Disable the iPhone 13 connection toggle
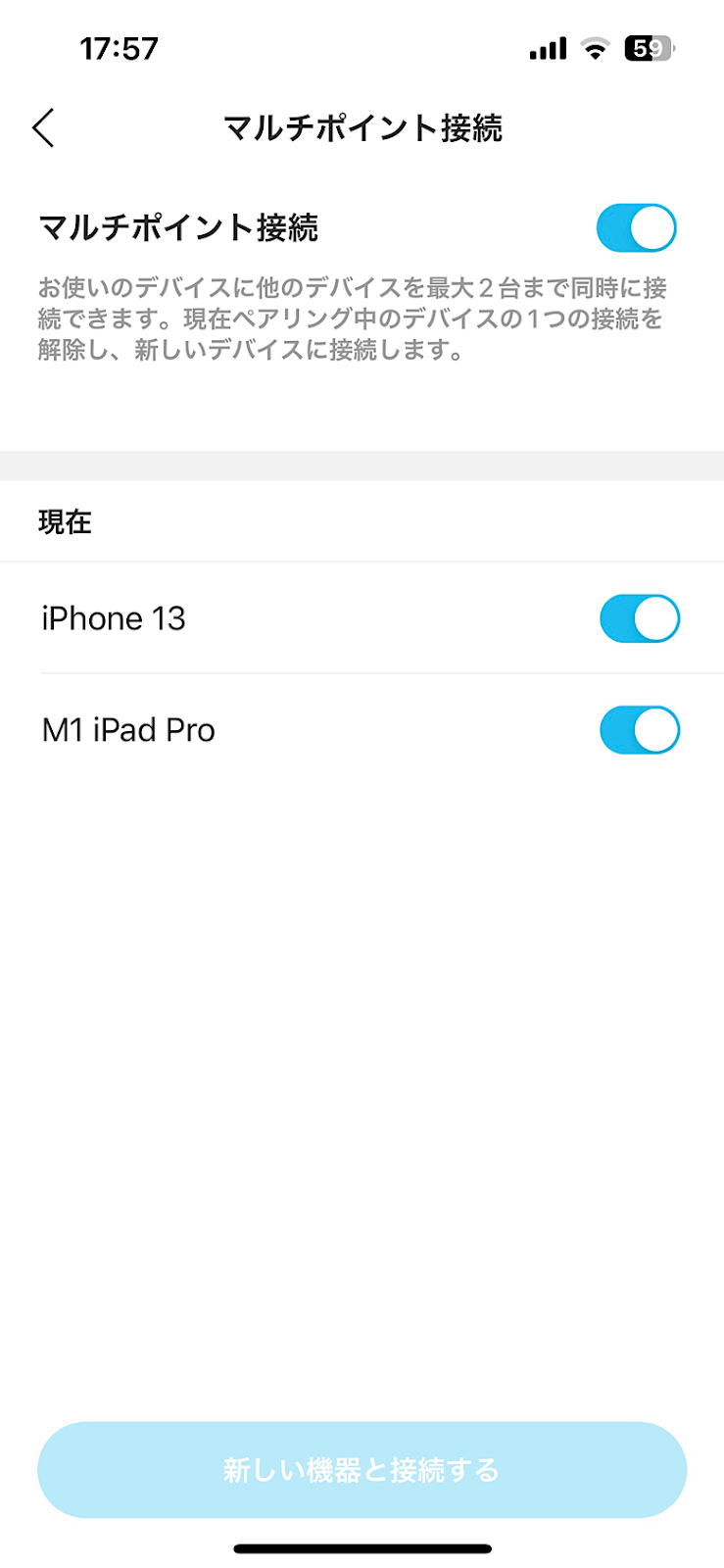The image size is (724, 1568). (x=640, y=618)
